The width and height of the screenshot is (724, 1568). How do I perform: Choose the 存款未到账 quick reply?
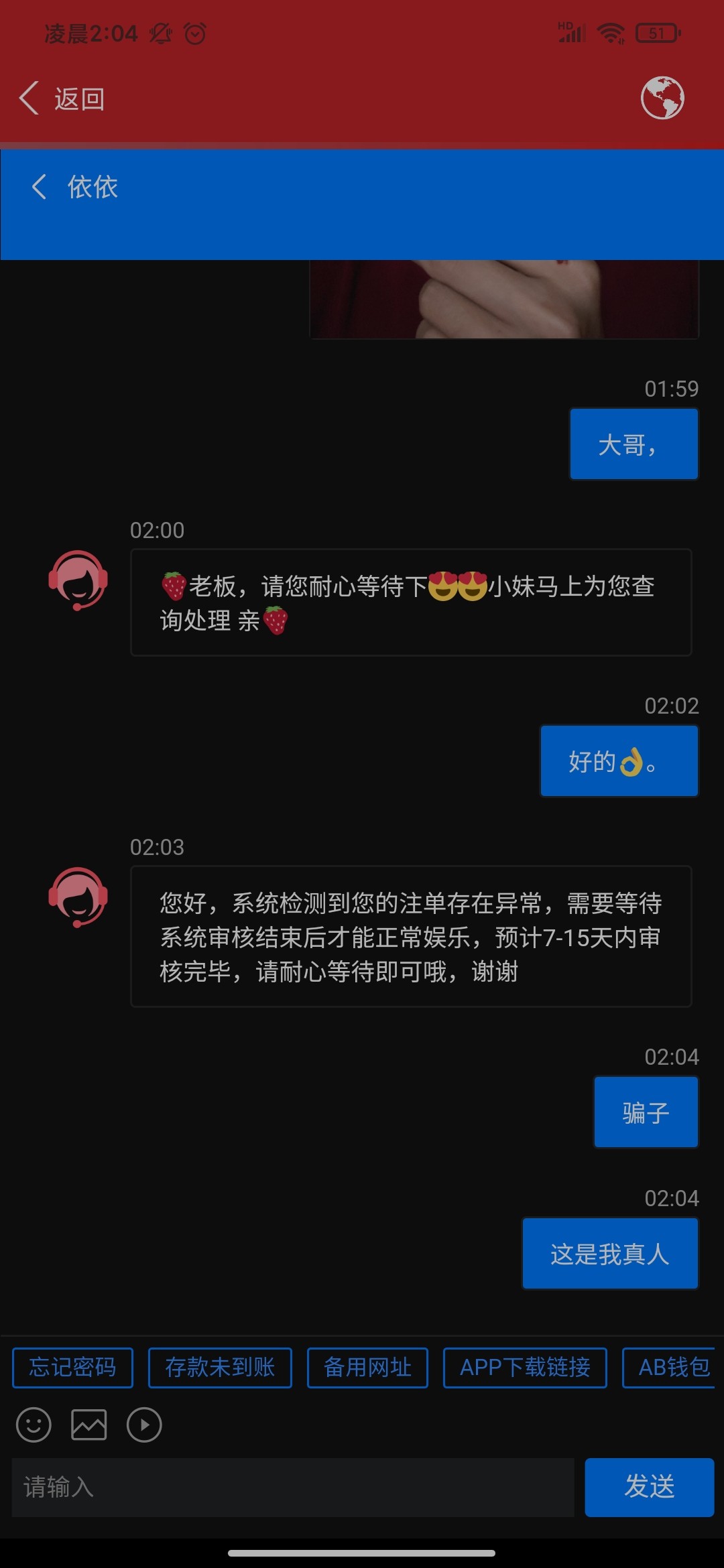click(220, 1368)
